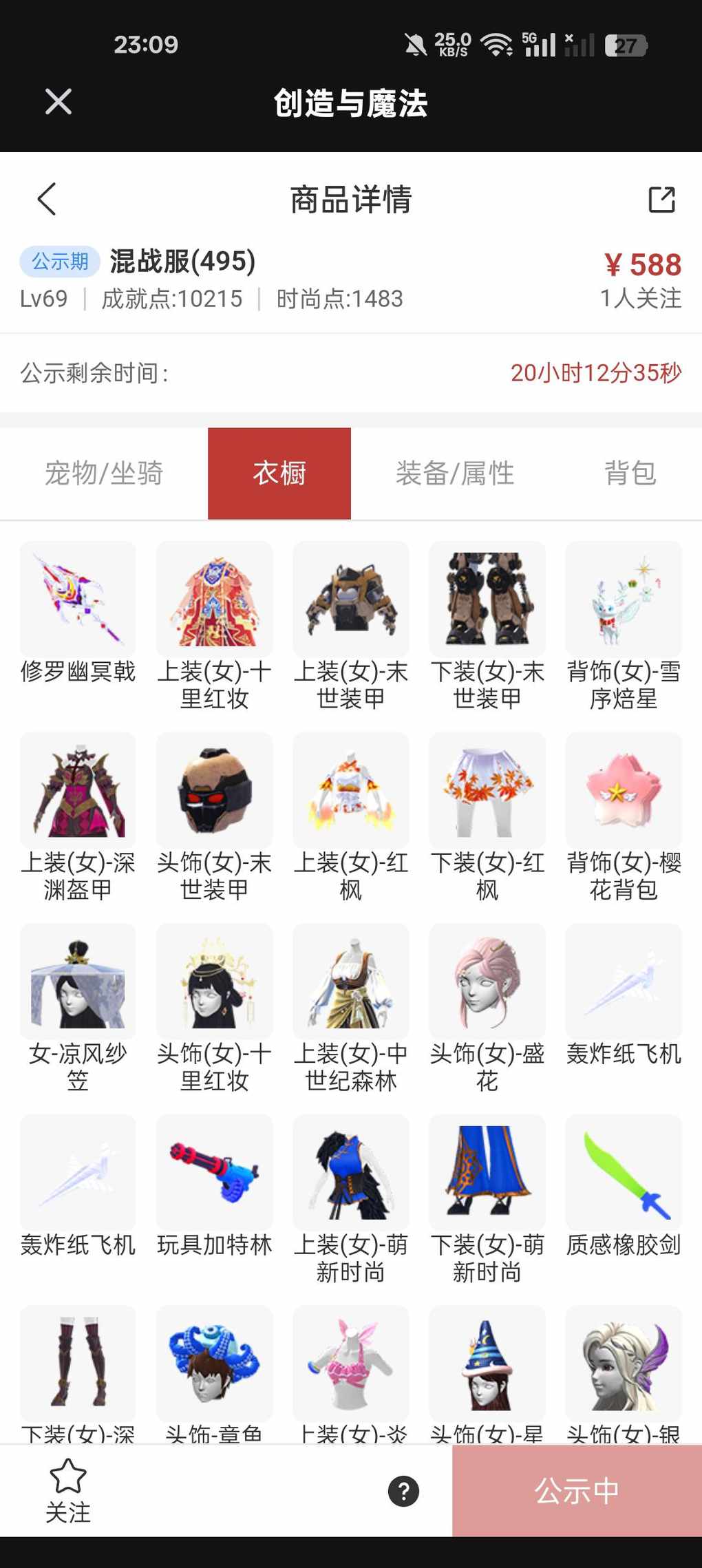702x1568 pixels.
Task: Switch to the 背包 tab
Action: (x=630, y=474)
